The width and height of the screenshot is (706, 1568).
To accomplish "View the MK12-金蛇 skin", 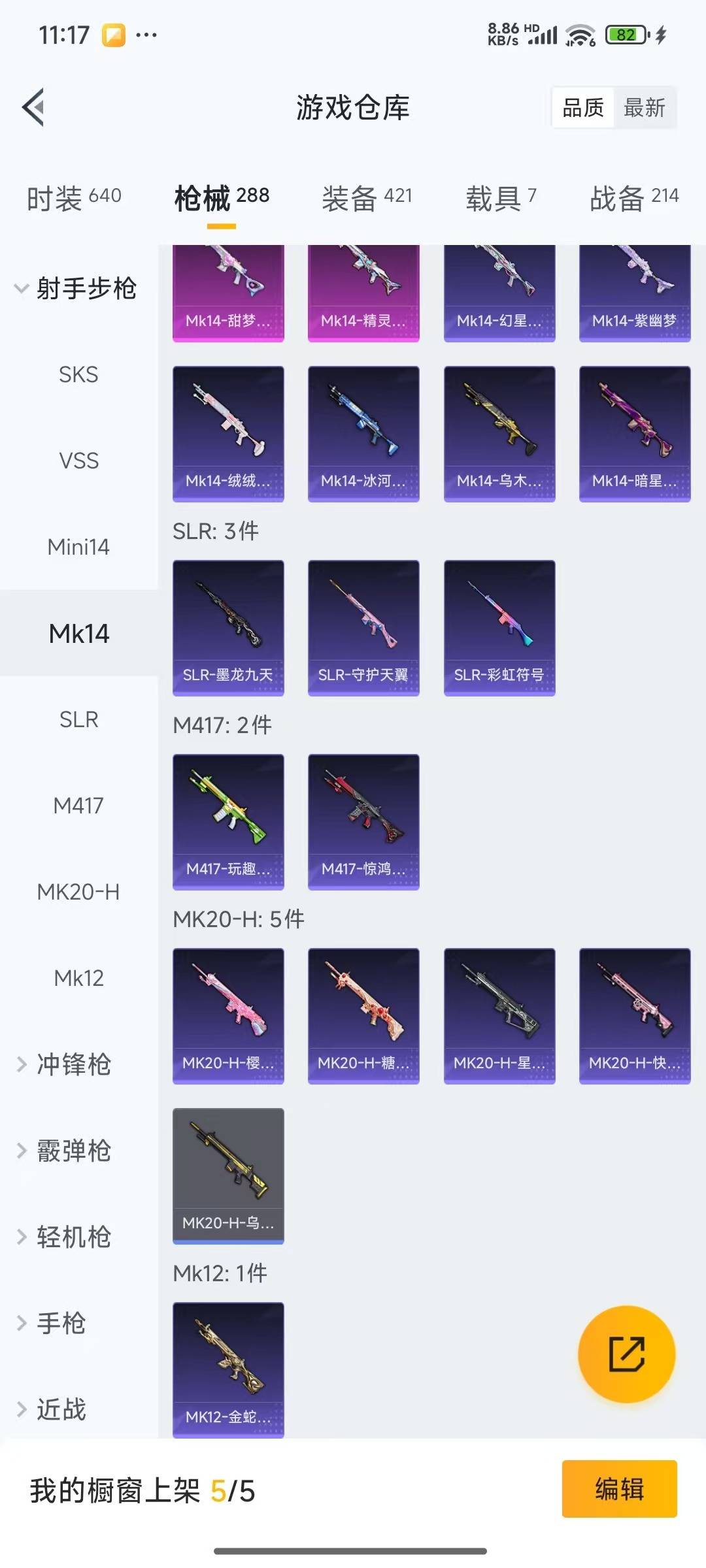I will [x=228, y=1369].
